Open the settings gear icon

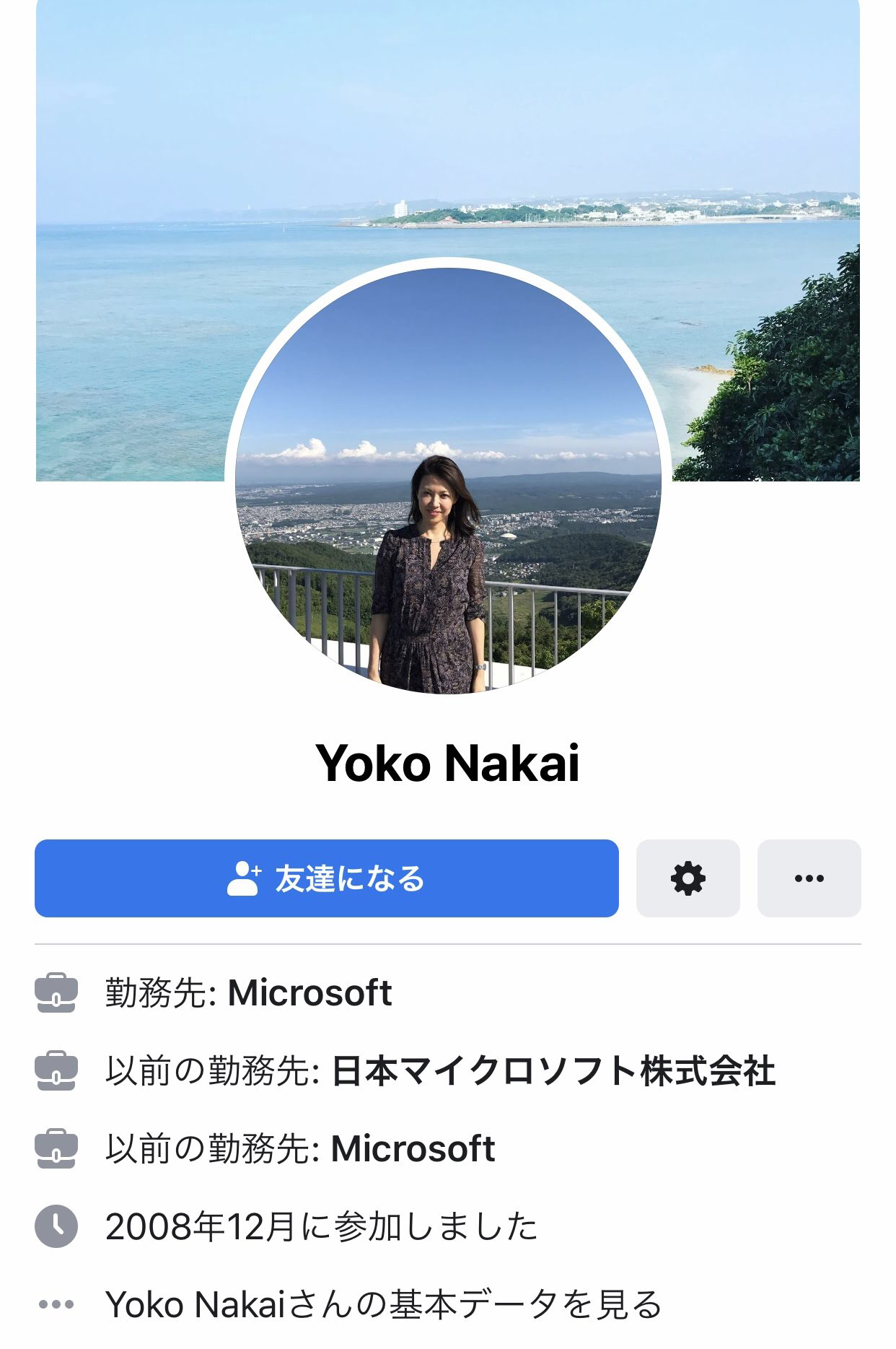(688, 878)
